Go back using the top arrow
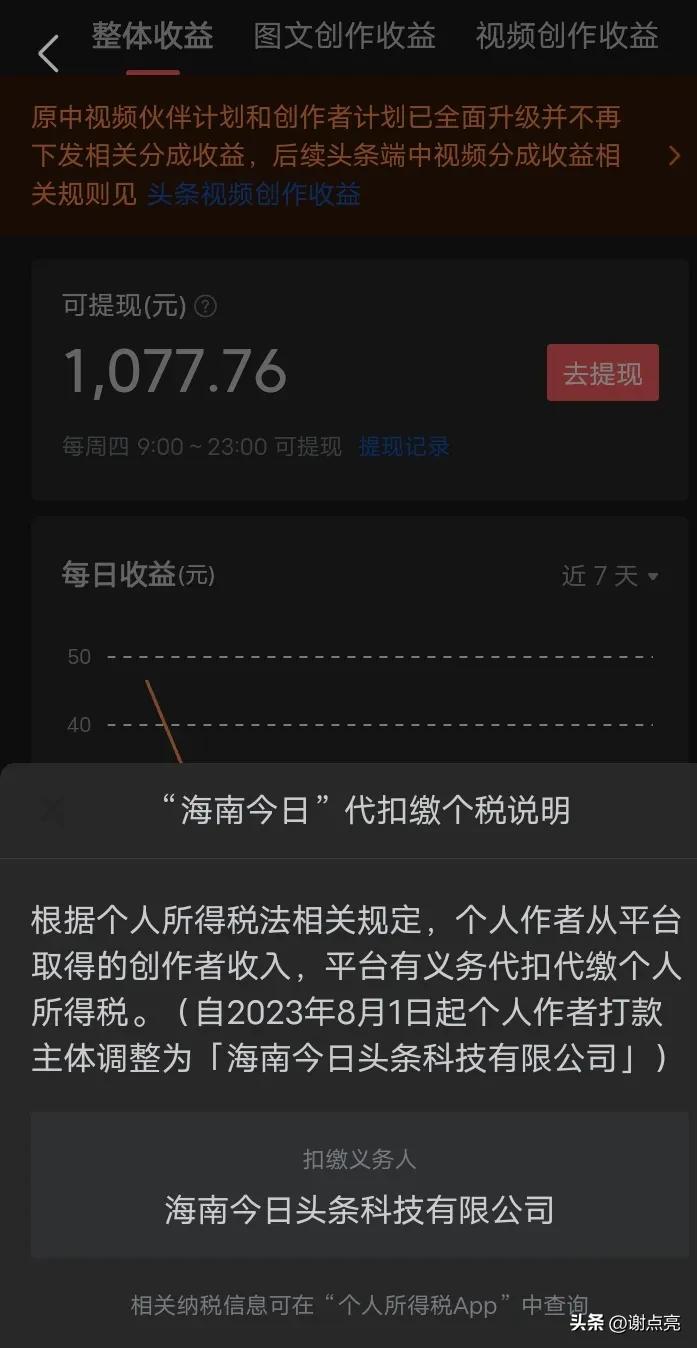This screenshot has height=1348, width=697. pos(48,53)
